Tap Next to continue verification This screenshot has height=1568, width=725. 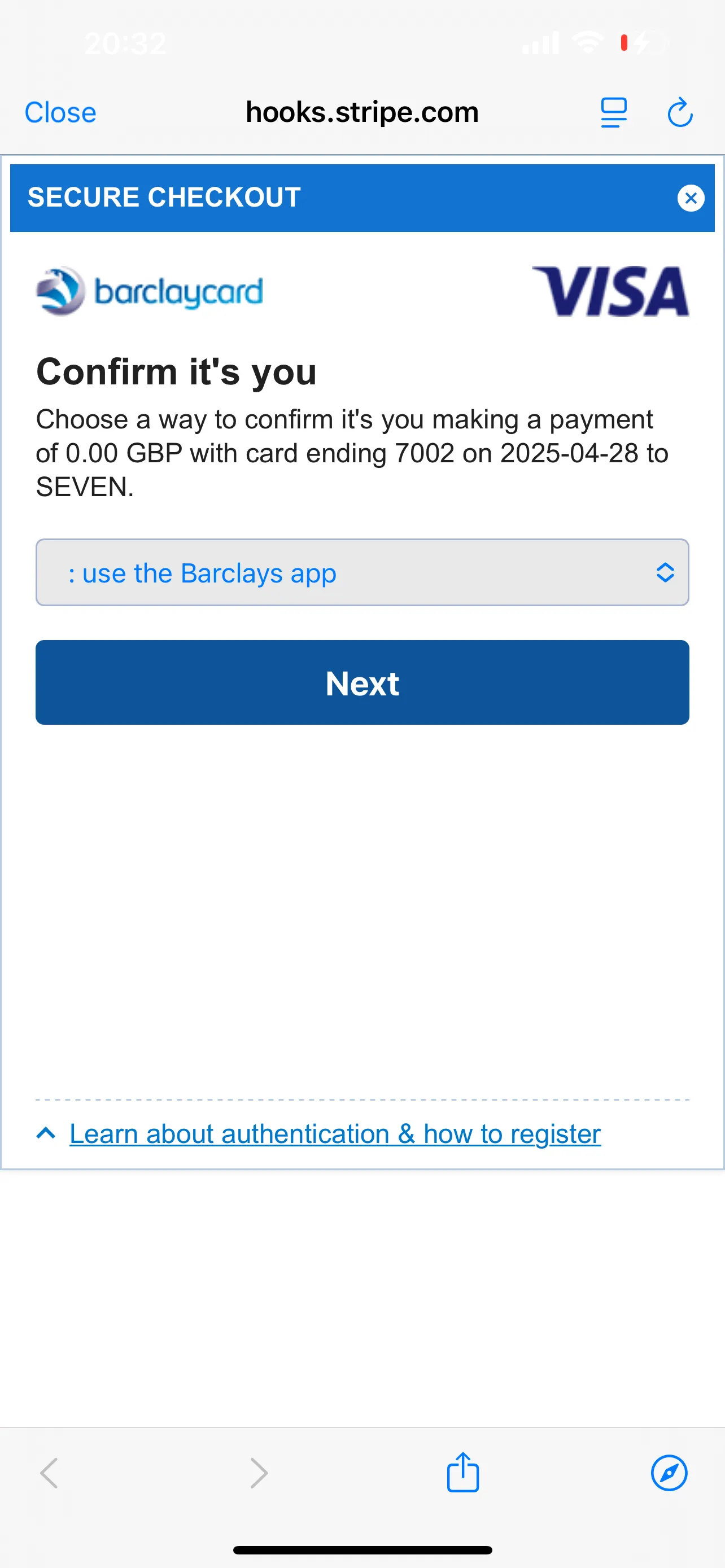[x=362, y=682]
